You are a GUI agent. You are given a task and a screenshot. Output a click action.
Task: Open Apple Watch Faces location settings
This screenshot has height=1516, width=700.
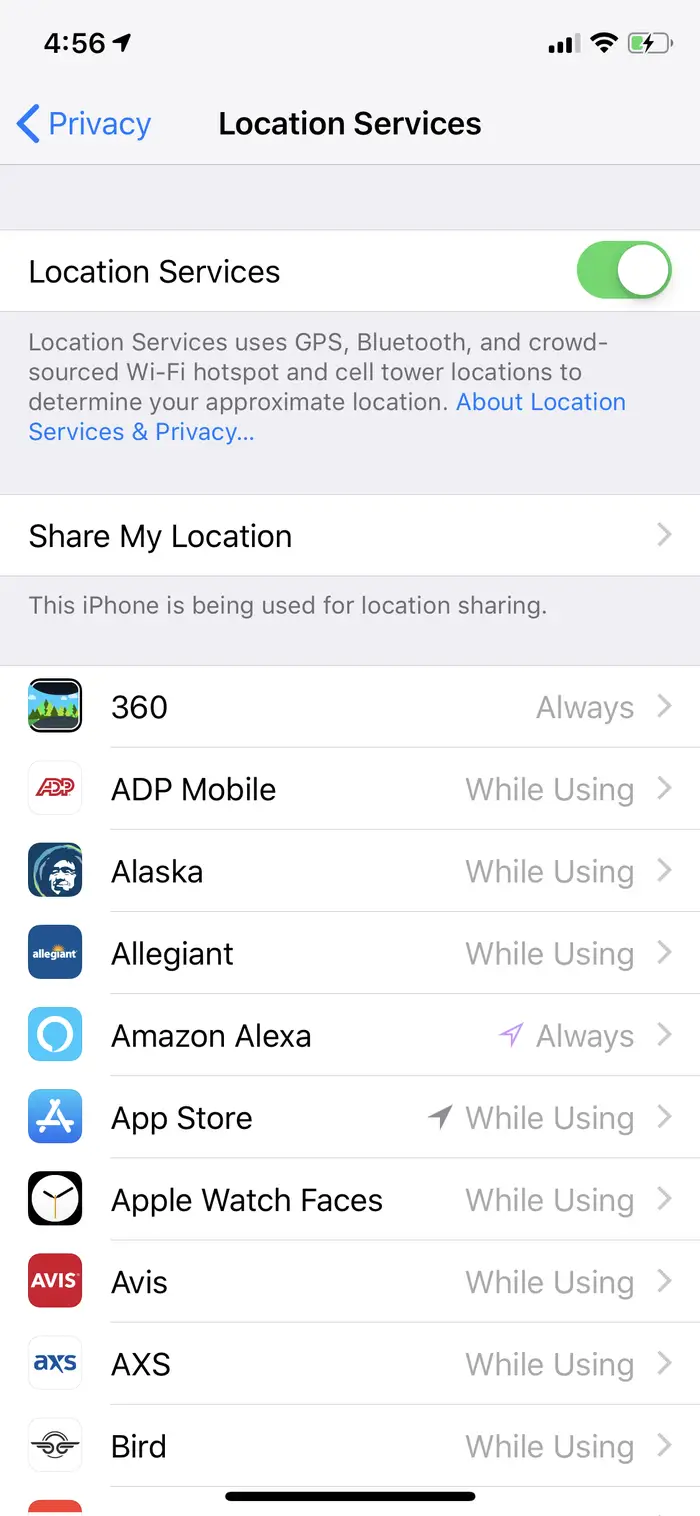click(350, 1200)
